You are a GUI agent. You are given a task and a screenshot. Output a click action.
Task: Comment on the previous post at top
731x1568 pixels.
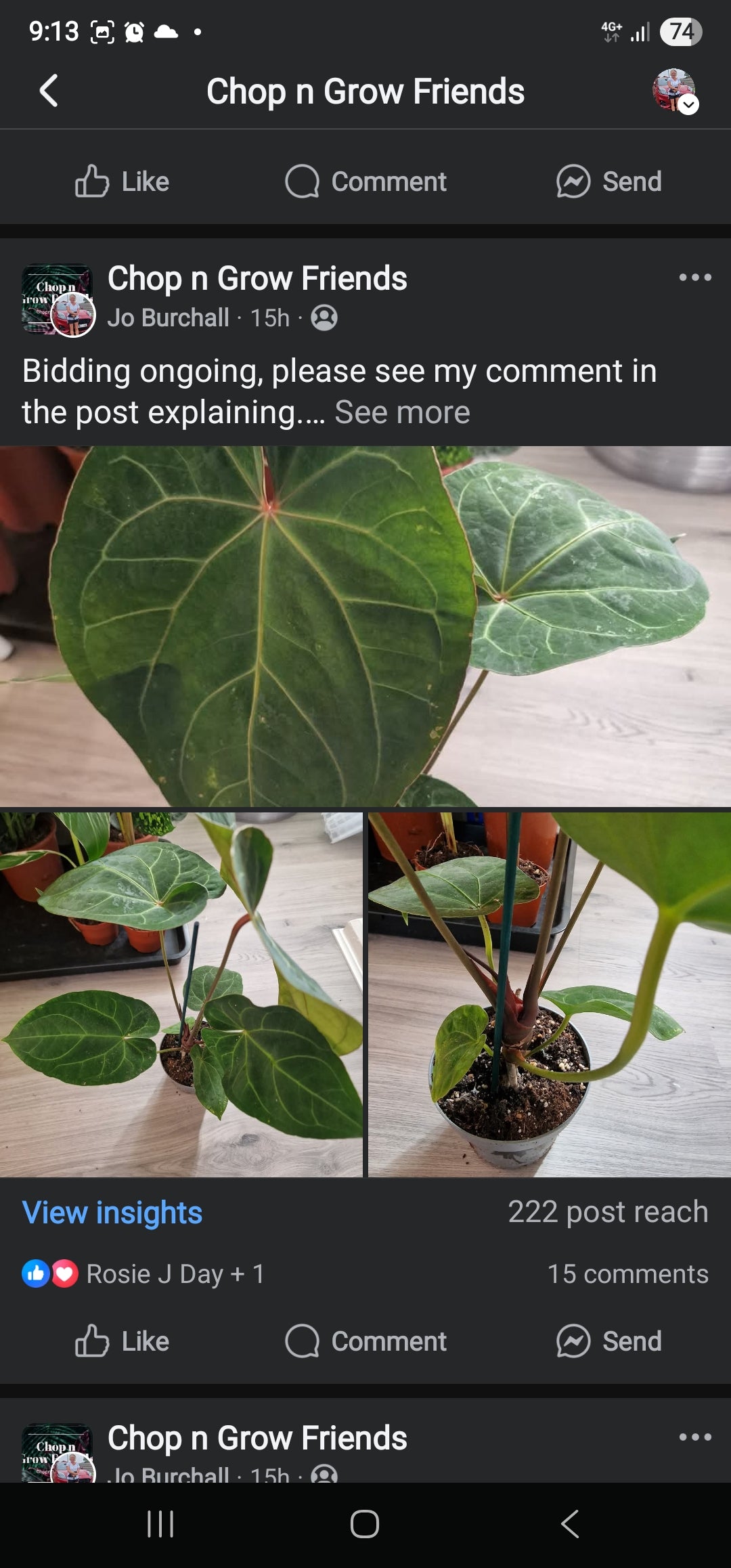point(366,181)
